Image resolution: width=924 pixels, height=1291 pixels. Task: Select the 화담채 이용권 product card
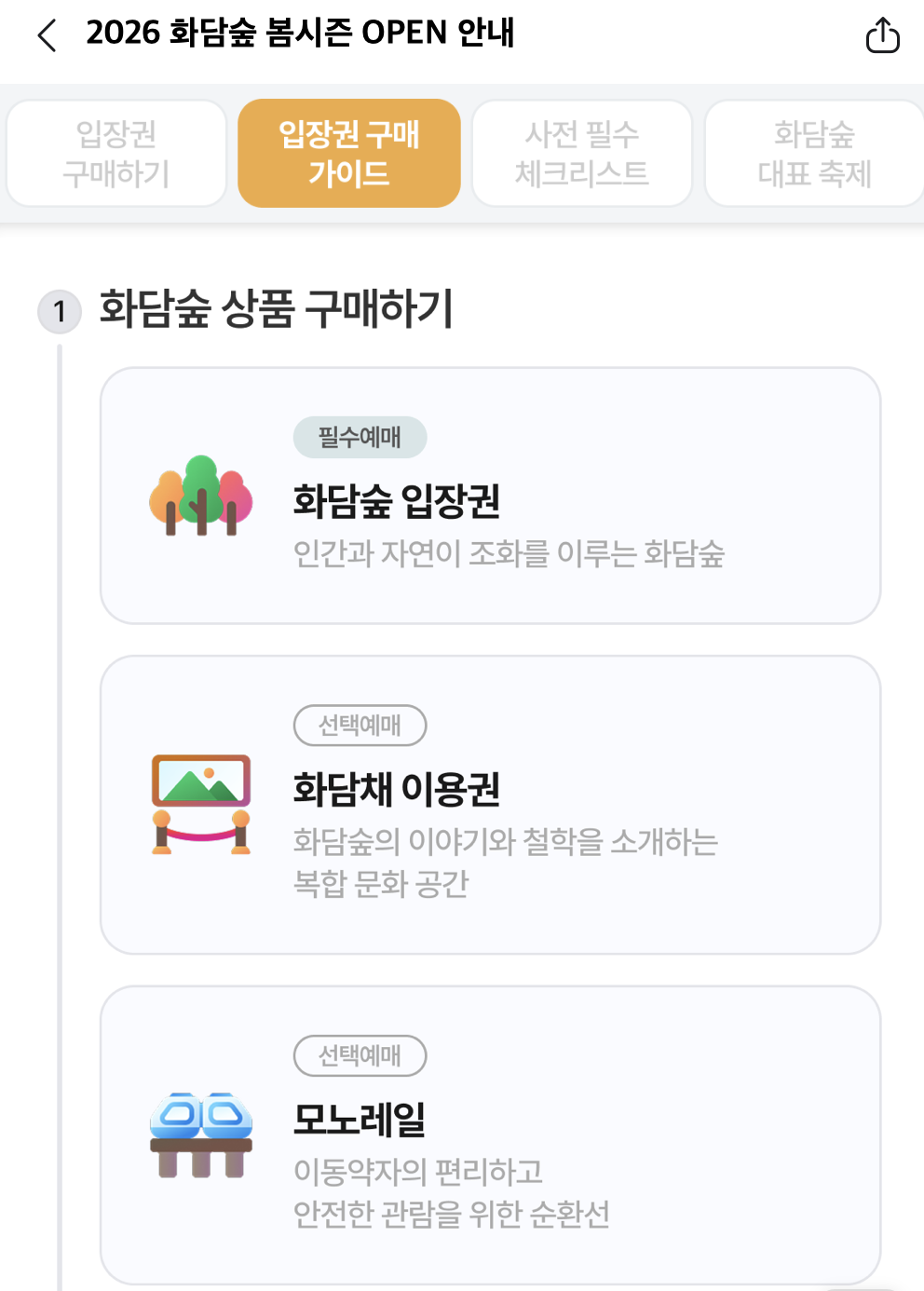point(492,805)
